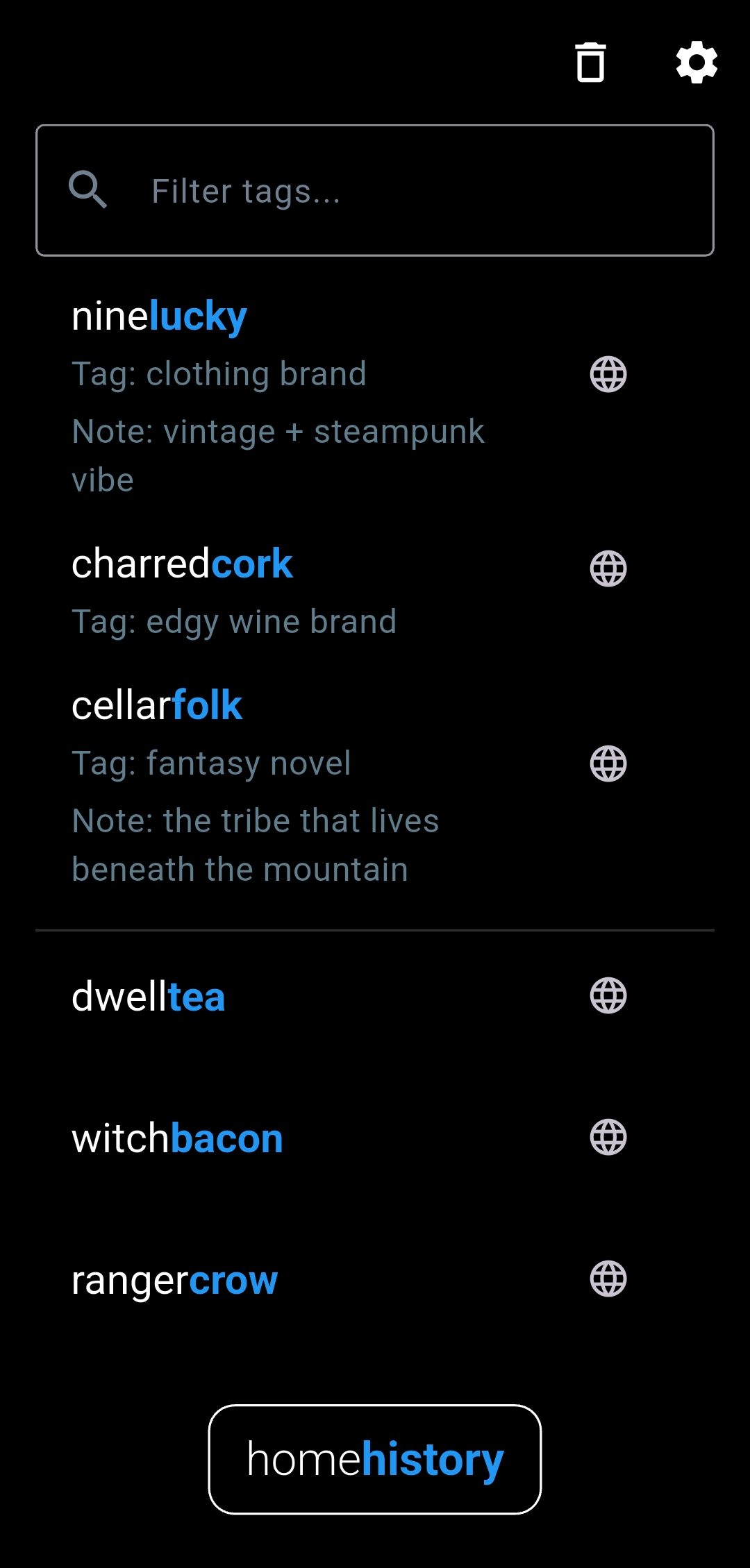Tap globe icon next to witchbacon

click(608, 1138)
